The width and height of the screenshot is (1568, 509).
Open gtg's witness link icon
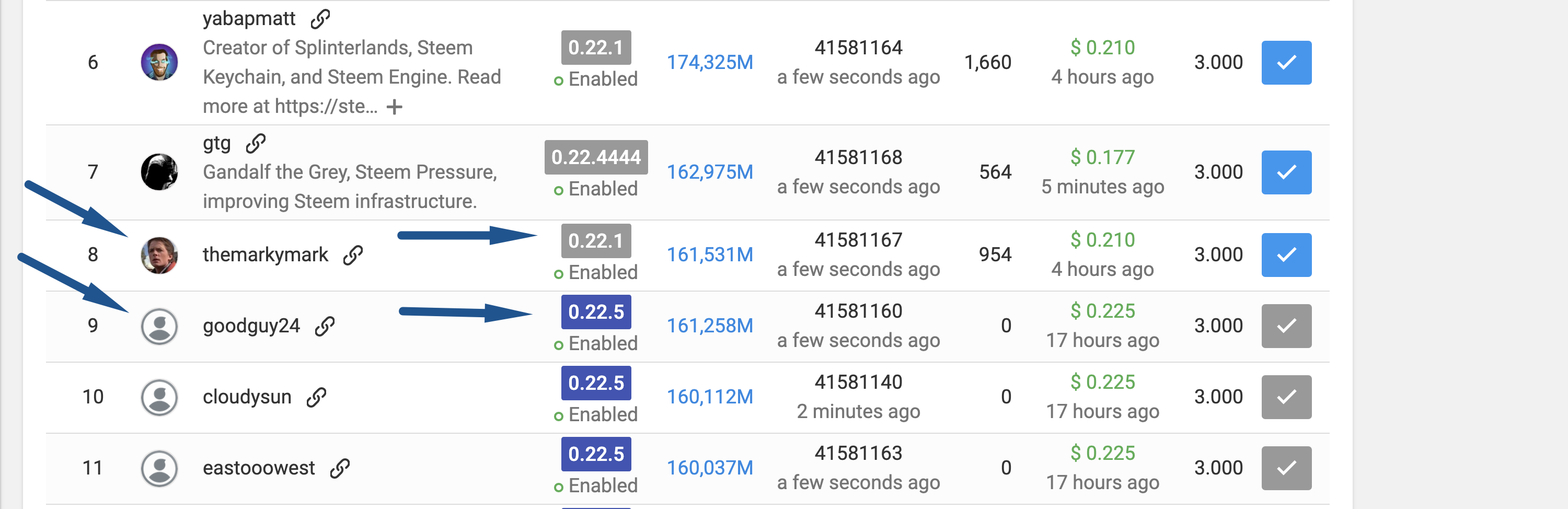[256, 144]
